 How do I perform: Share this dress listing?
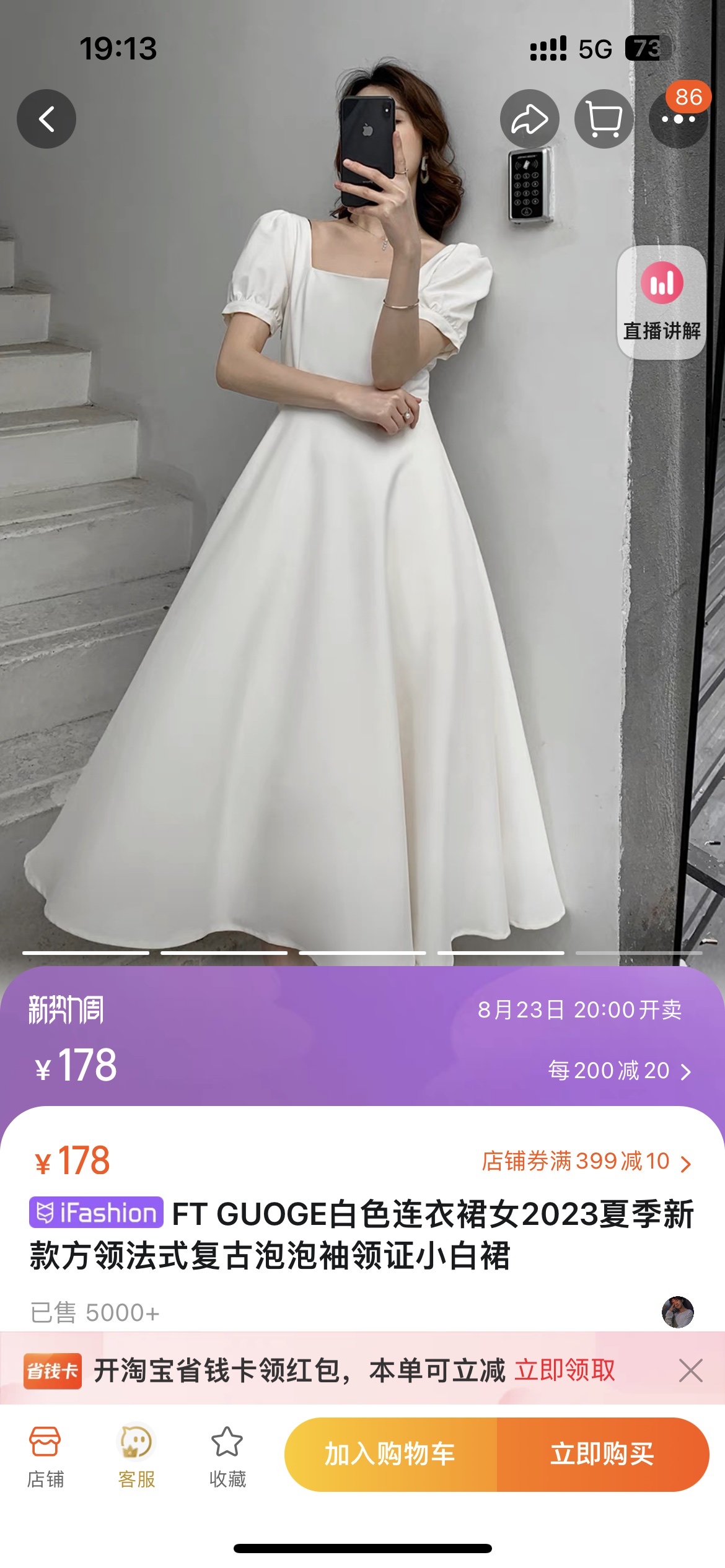529,119
